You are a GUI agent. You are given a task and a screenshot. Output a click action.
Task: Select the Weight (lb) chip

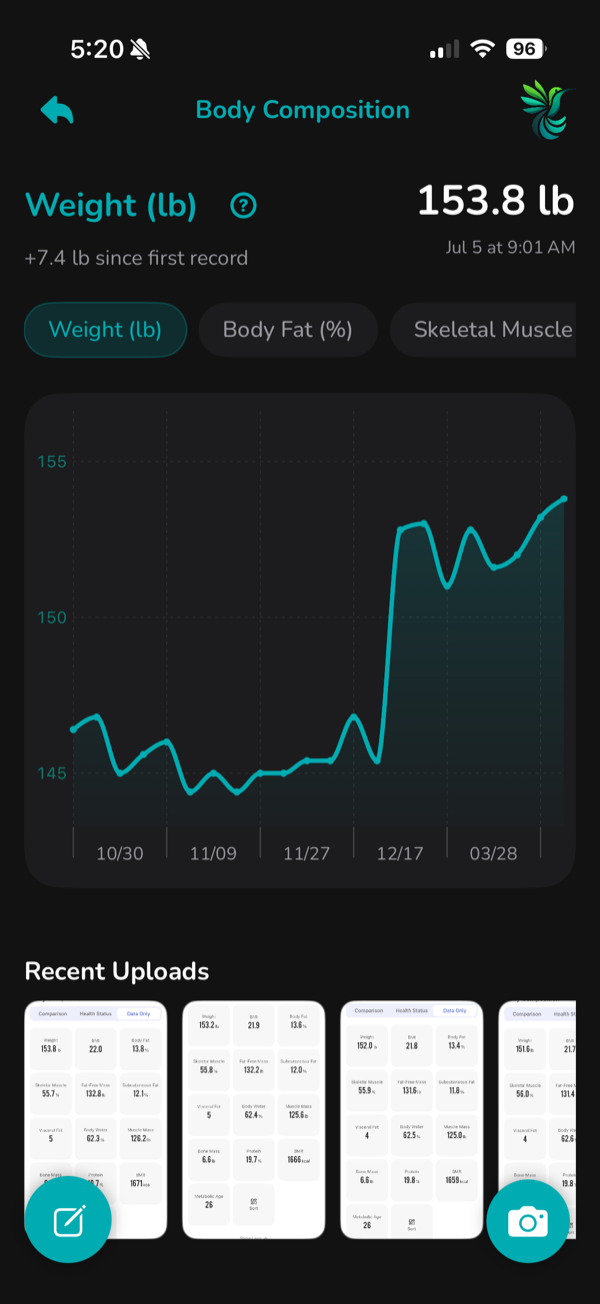coord(105,329)
